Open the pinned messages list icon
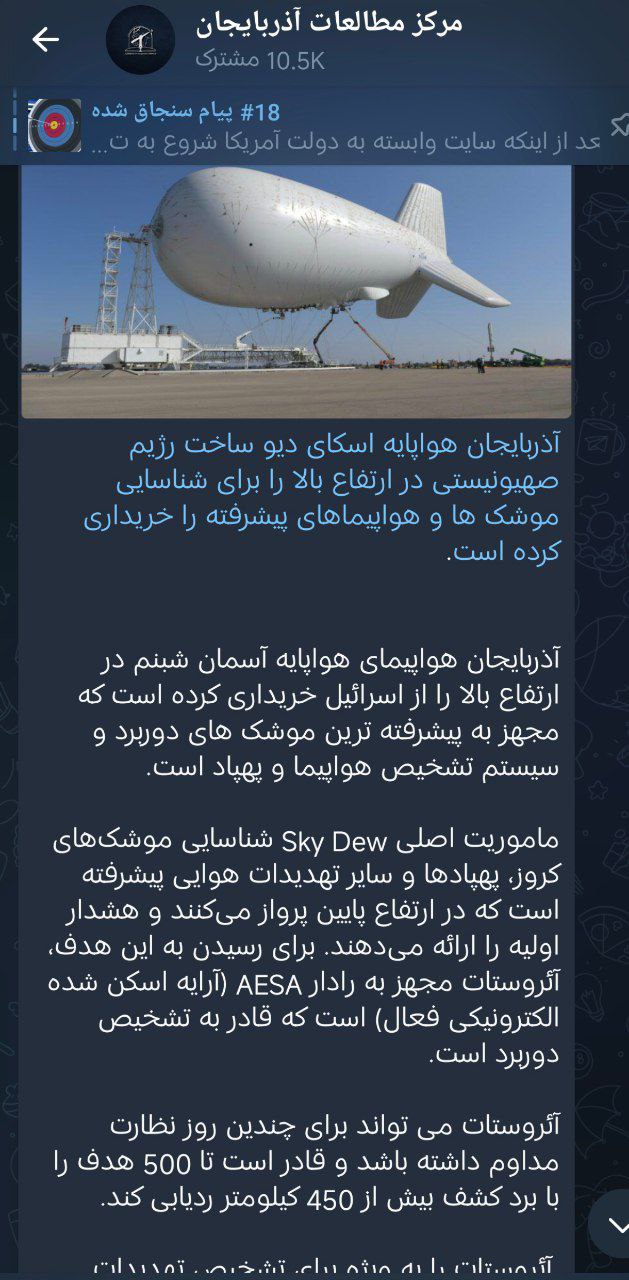Screen dimensions: 629x1280 click(619, 124)
